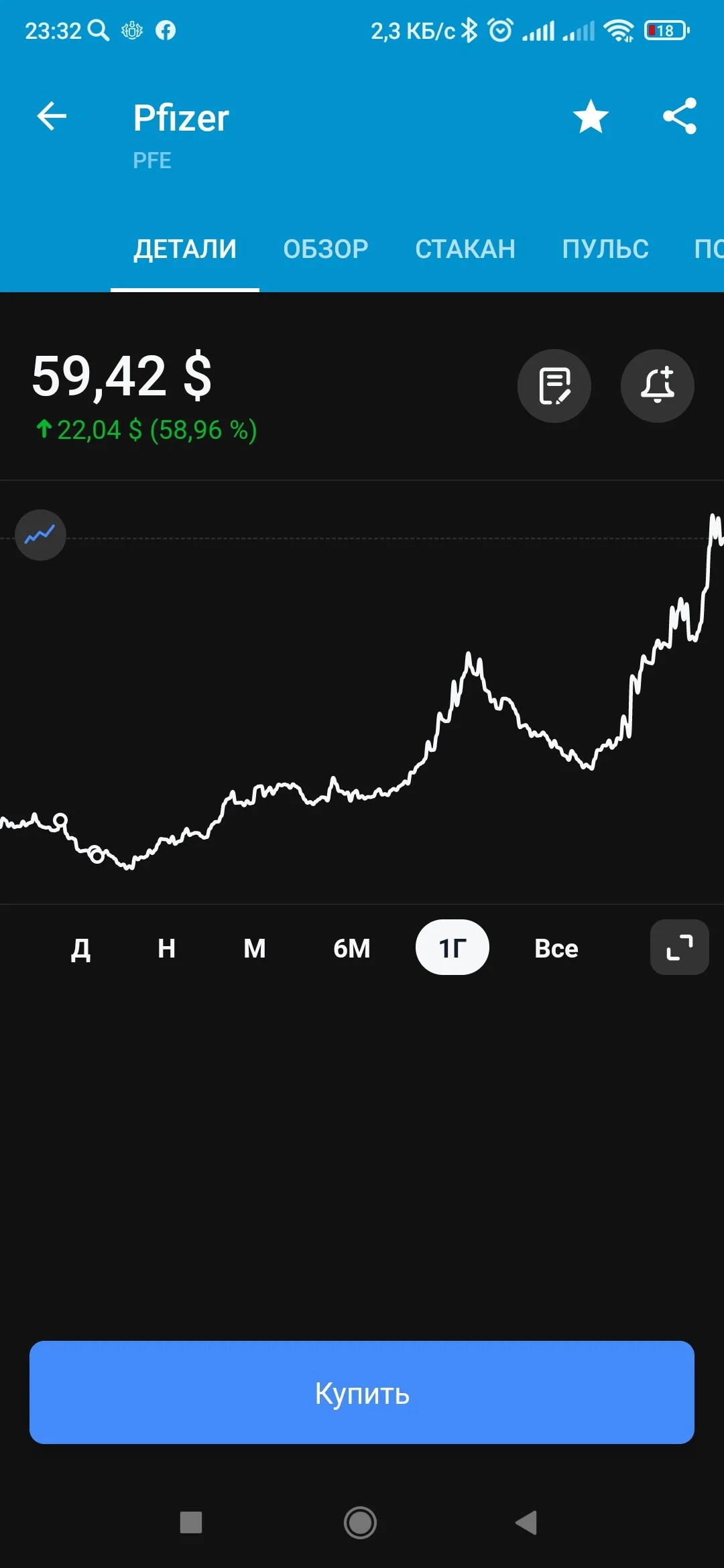724x1568 pixels.
Task: Select the ДЕТАЛИ tab
Action: click(x=185, y=249)
